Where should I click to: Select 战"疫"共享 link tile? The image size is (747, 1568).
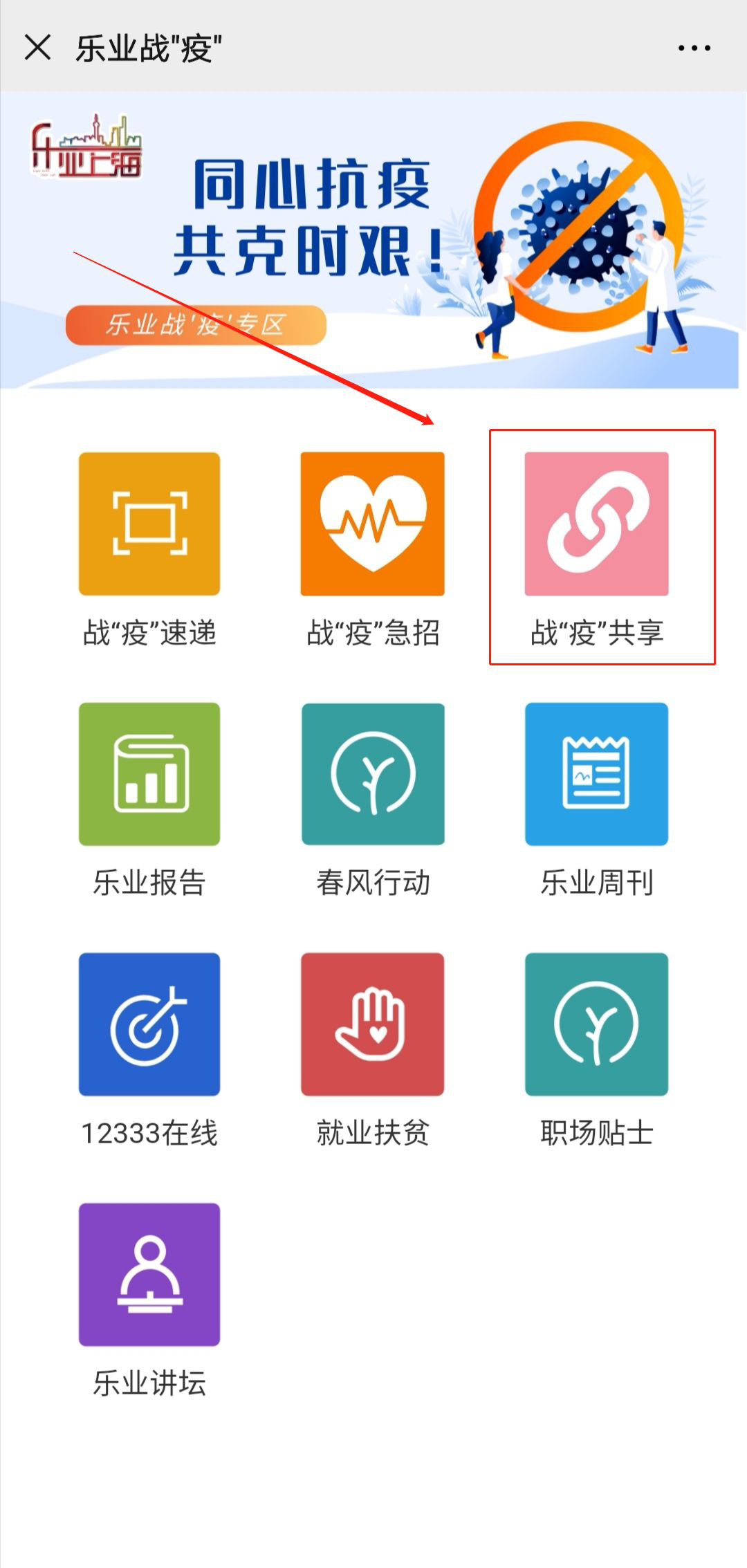[596, 524]
